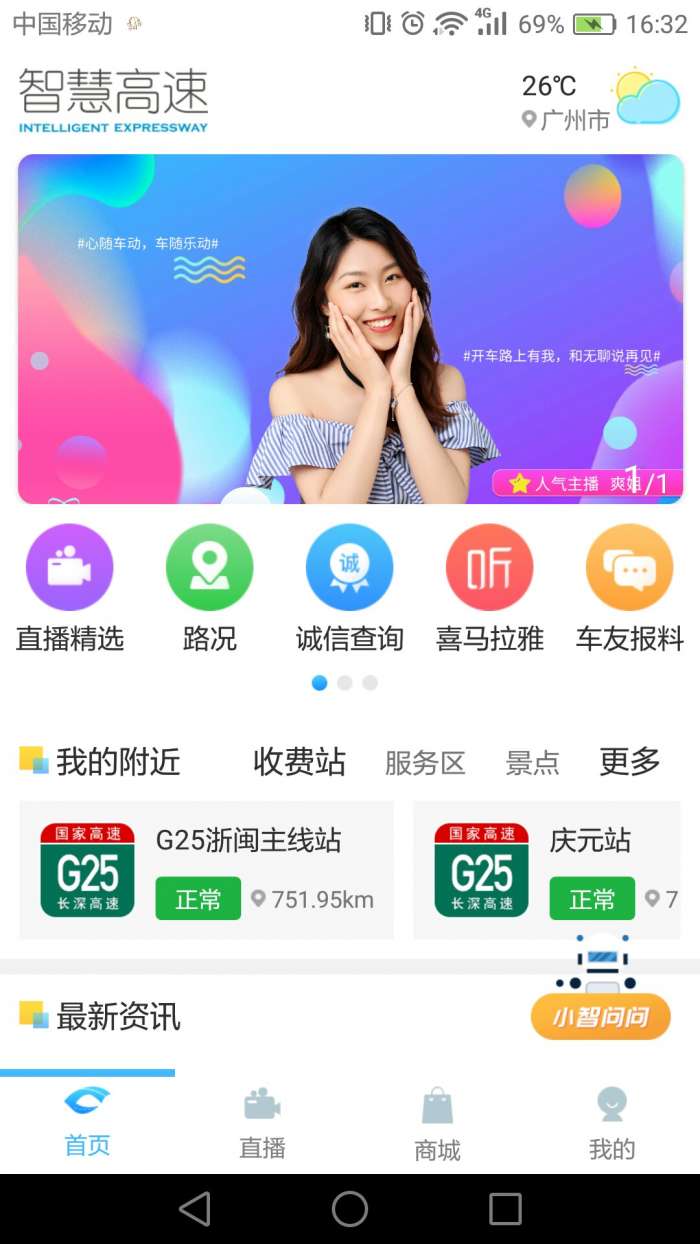Open the 庆元站 toll station card
This screenshot has width=700, height=1244.
pyautogui.click(x=547, y=870)
